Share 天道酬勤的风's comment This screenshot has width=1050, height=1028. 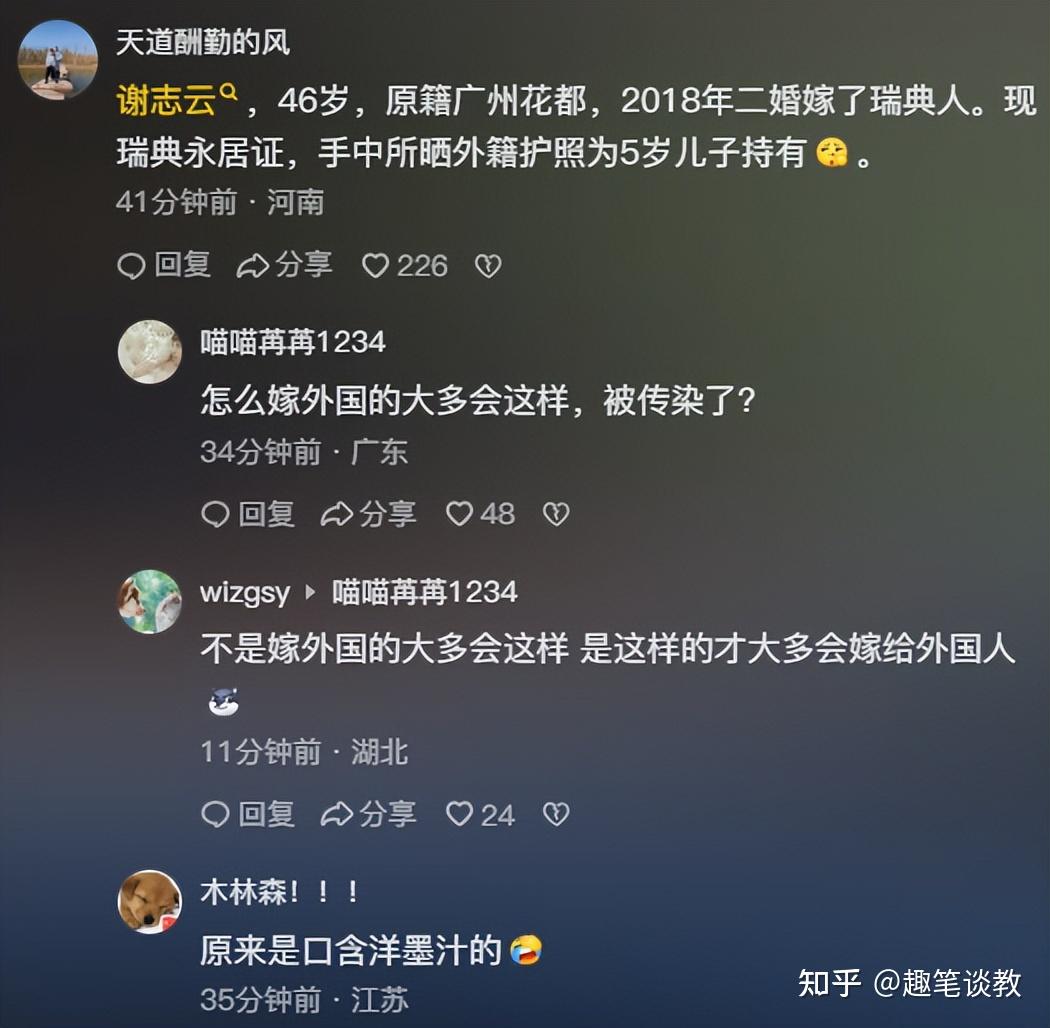click(x=285, y=265)
